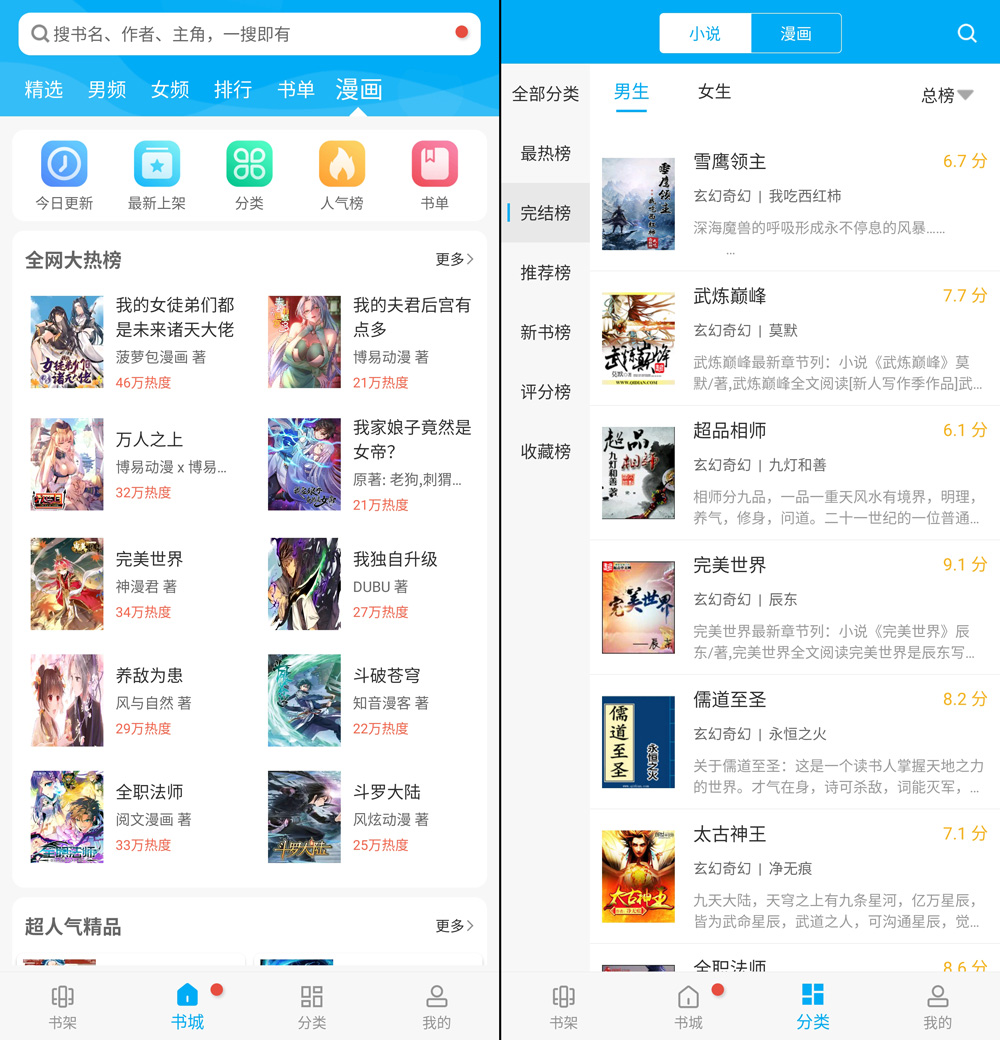The width and height of the screenshot is (1000, 1040).
Task: Open the comic 斗破苍穹
Action: tap(370, 700)
